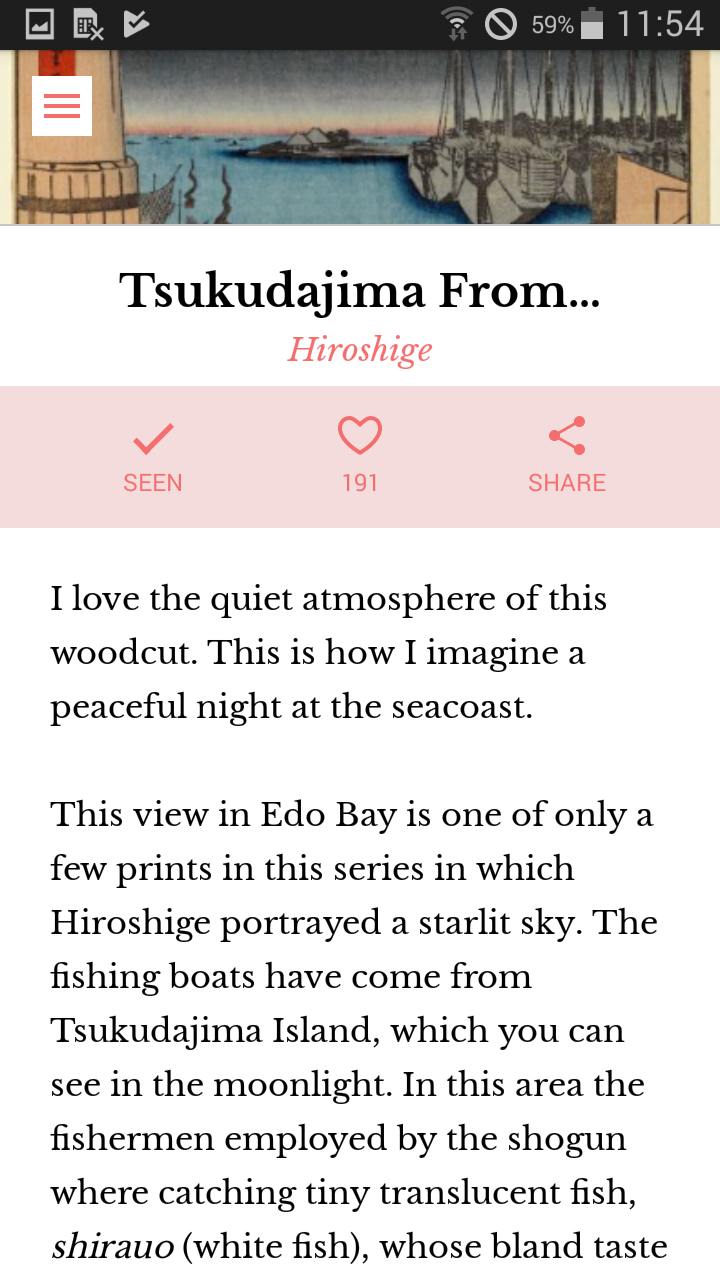Open the hamburger drawer menu
The image size is (720, 1280).
tap(62, 106)
